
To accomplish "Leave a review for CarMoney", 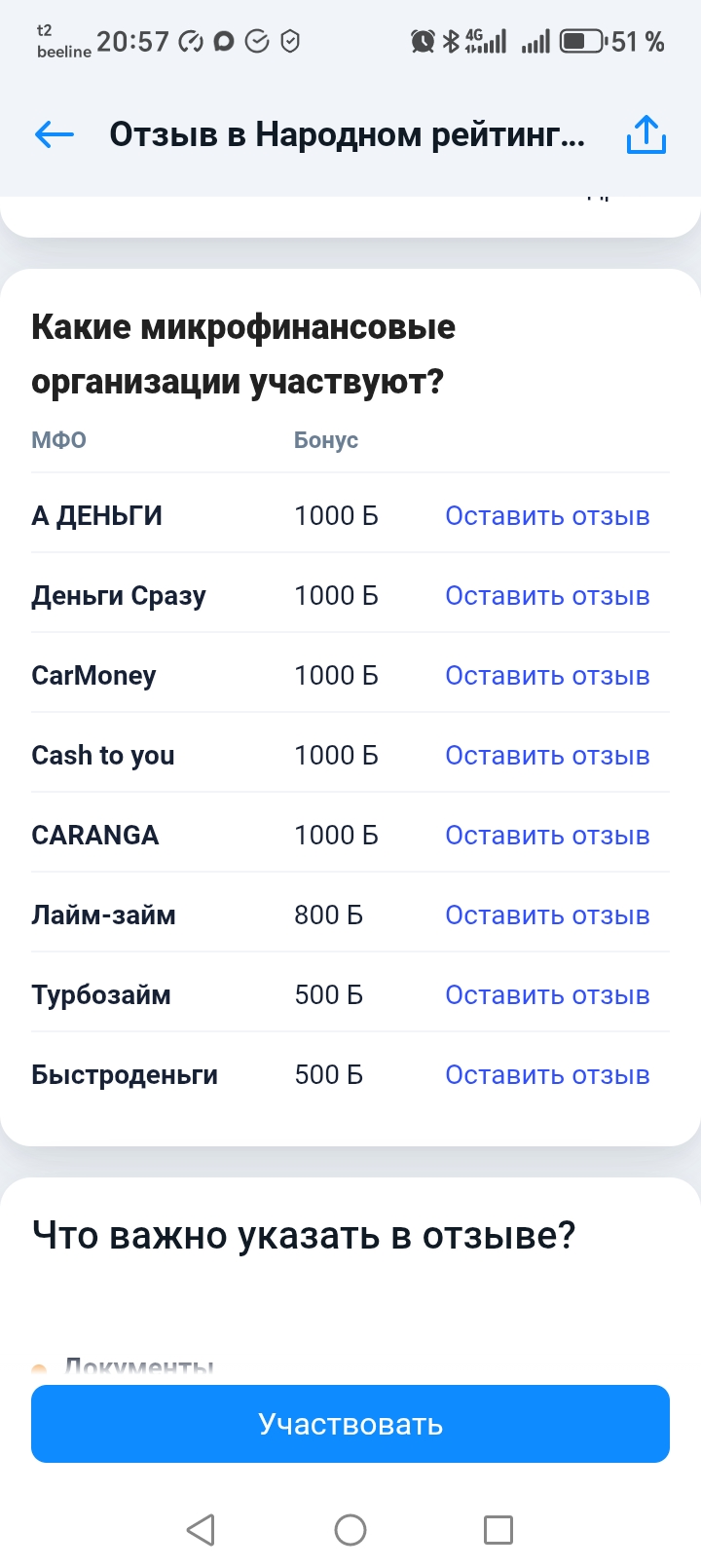I will point(547,676).
